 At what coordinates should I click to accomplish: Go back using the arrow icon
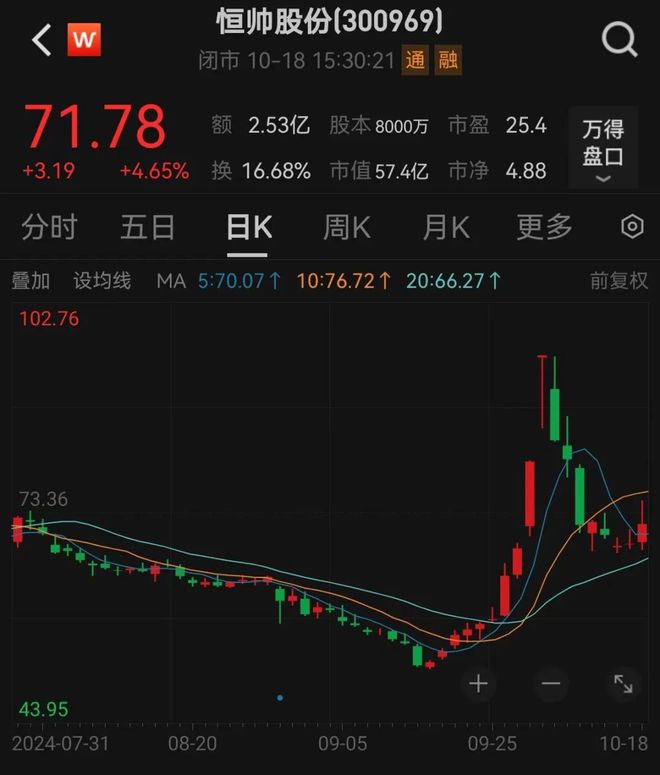41,41
